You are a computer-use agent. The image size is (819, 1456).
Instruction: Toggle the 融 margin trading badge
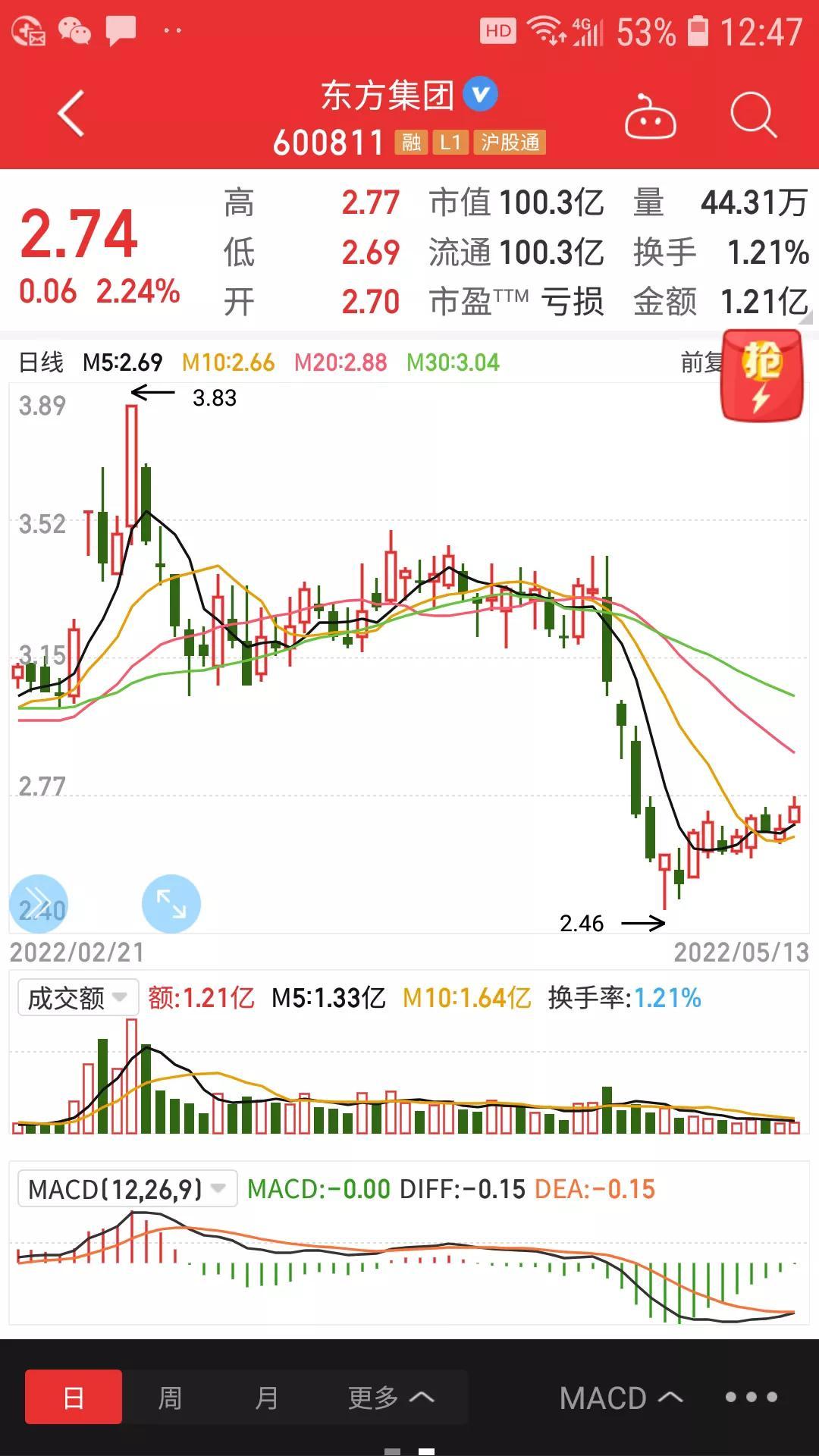point(412,143)
